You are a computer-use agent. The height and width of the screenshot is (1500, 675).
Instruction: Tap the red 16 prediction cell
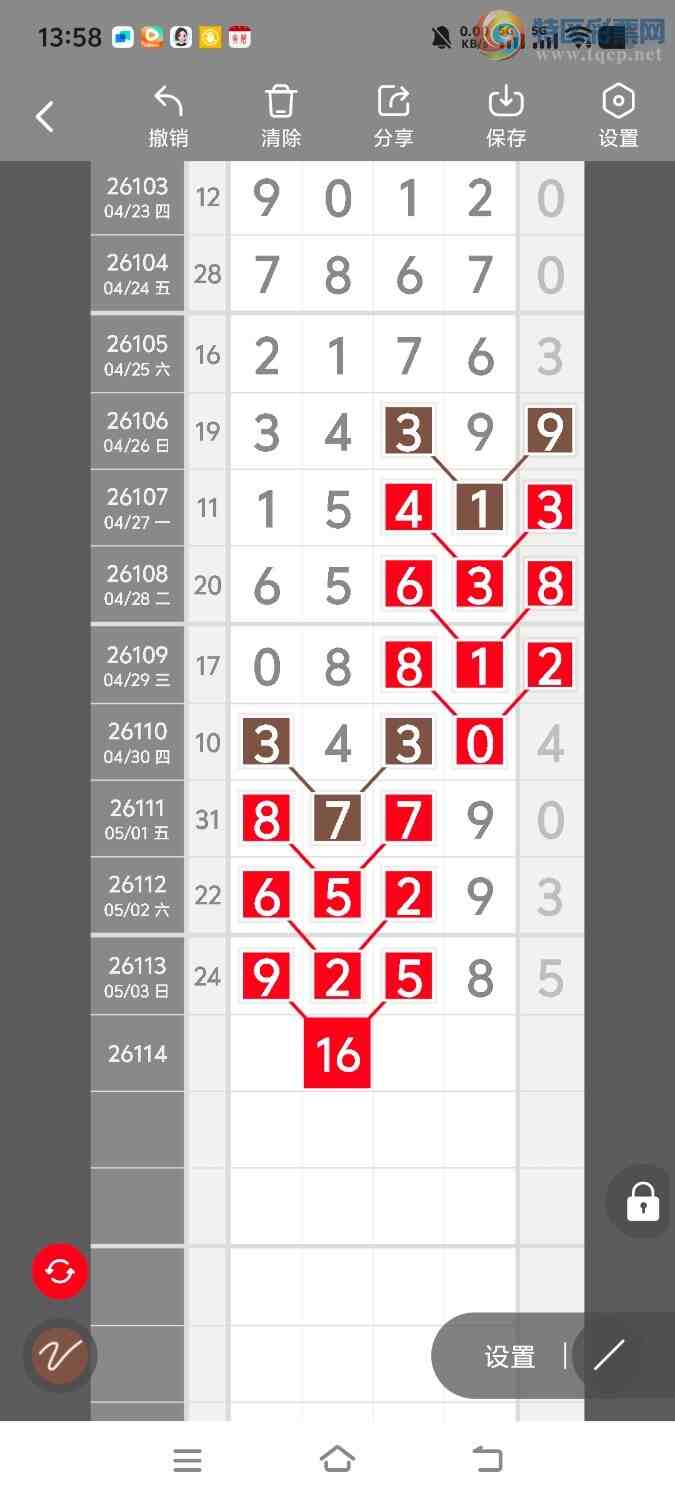pyautogui.click(x=337, y=1054)
